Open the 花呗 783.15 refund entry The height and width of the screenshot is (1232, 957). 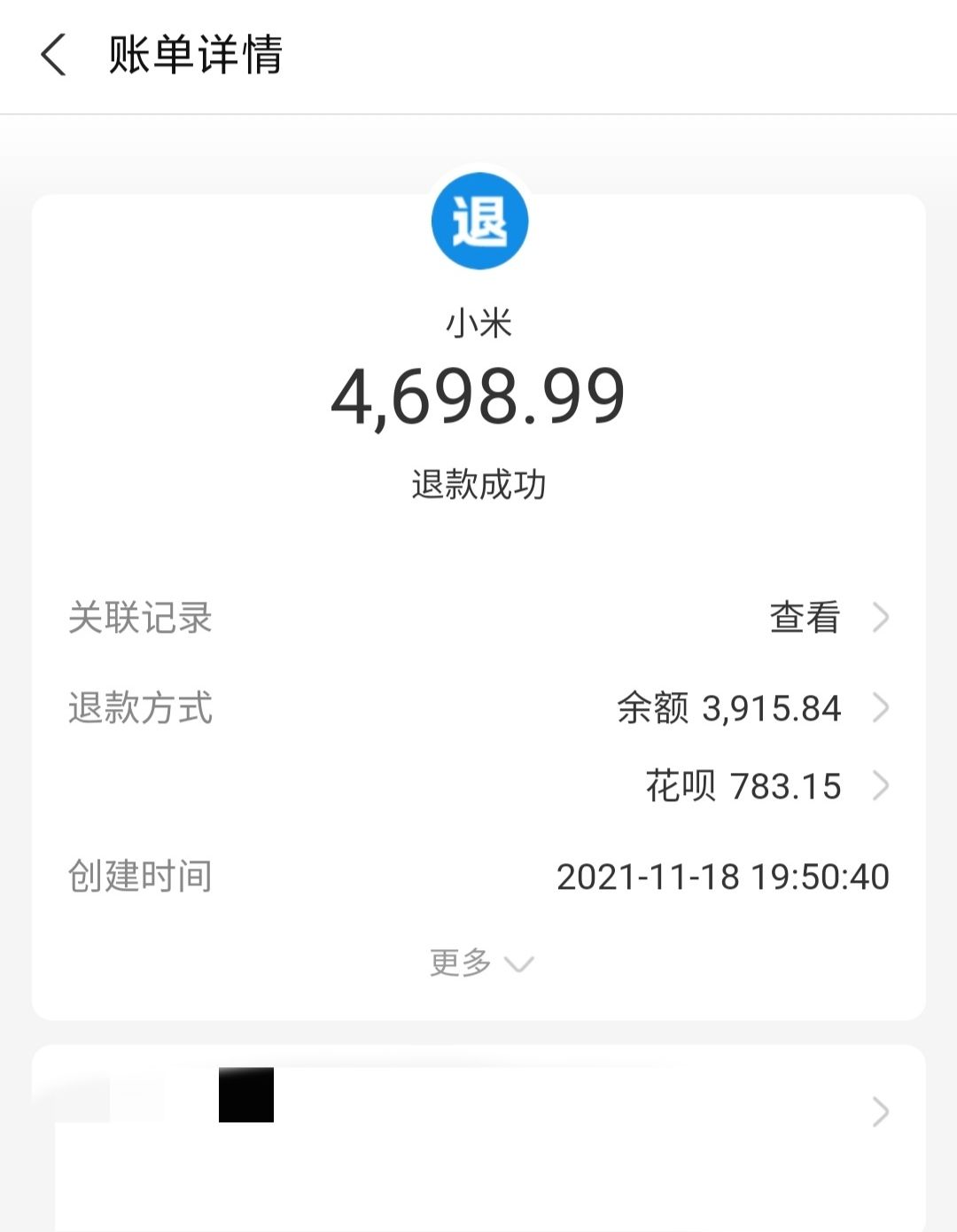click(x=766, y=786)
